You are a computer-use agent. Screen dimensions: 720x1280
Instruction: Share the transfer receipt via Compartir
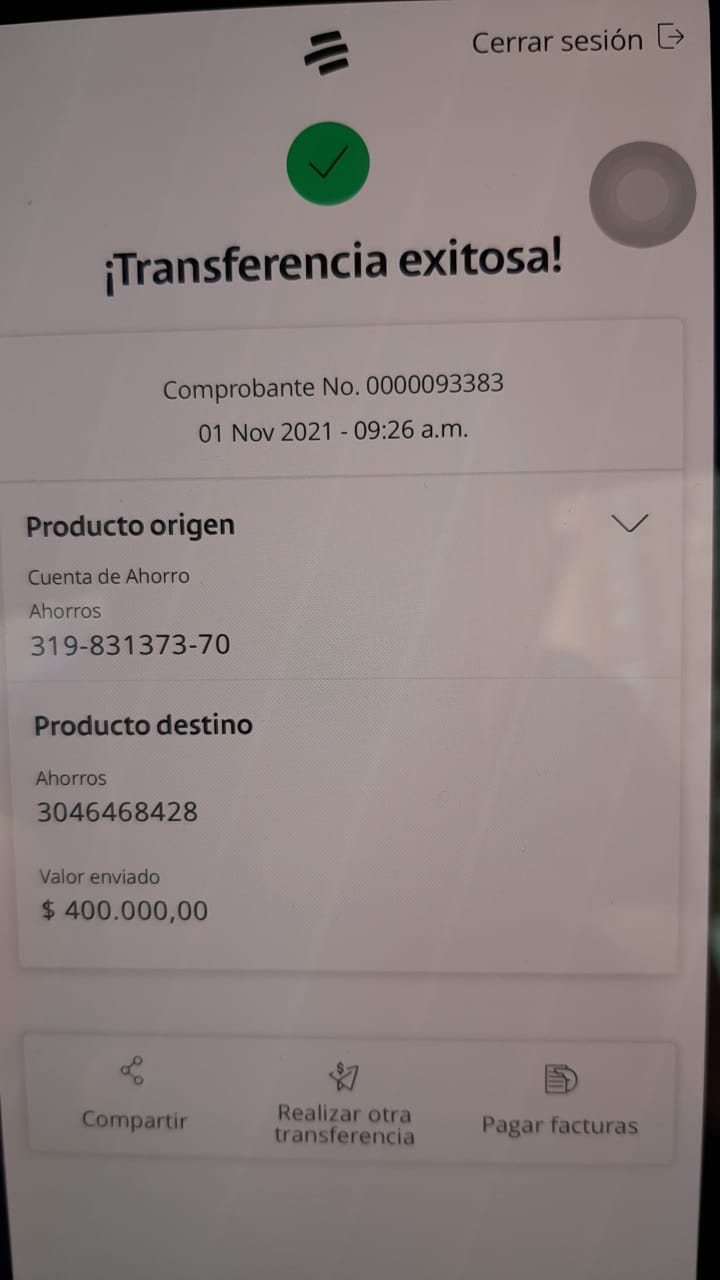(x=134, y=1098)
